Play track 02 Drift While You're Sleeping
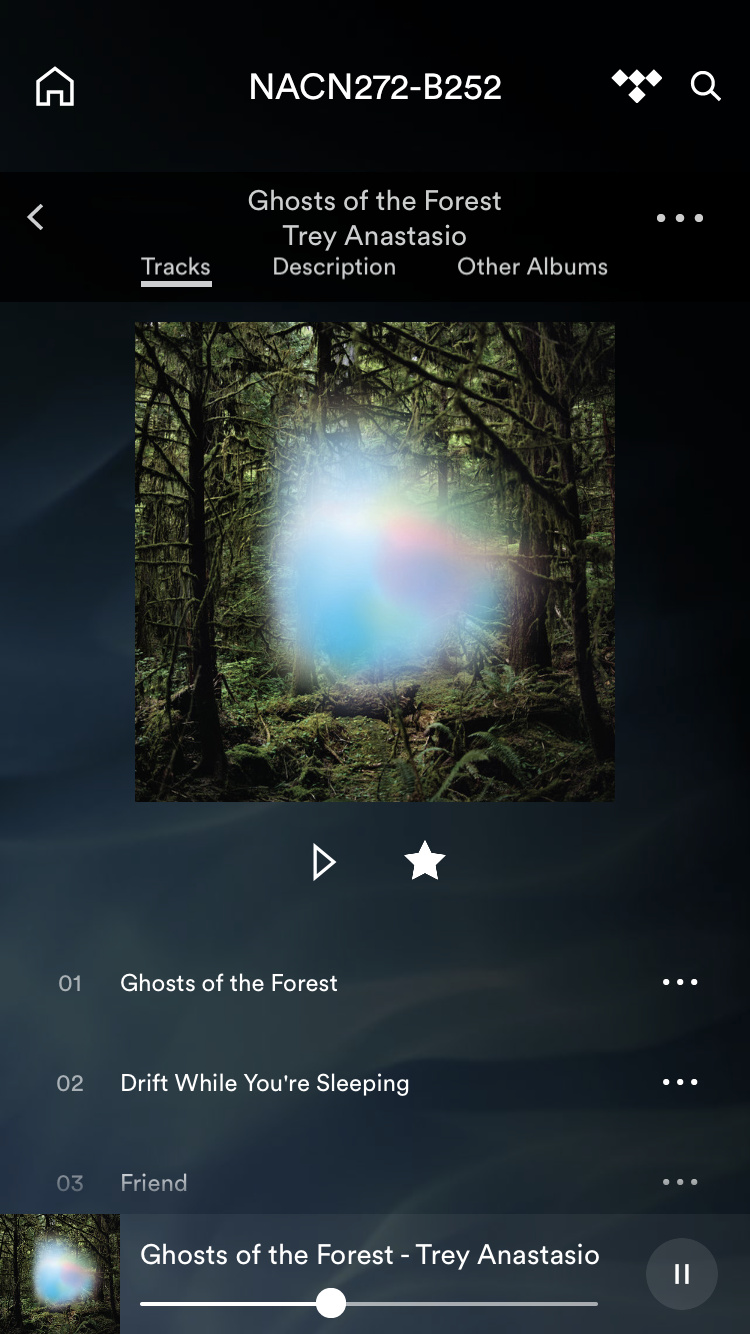Screen dimensions: 750x1334 (x=264, y=1083)
